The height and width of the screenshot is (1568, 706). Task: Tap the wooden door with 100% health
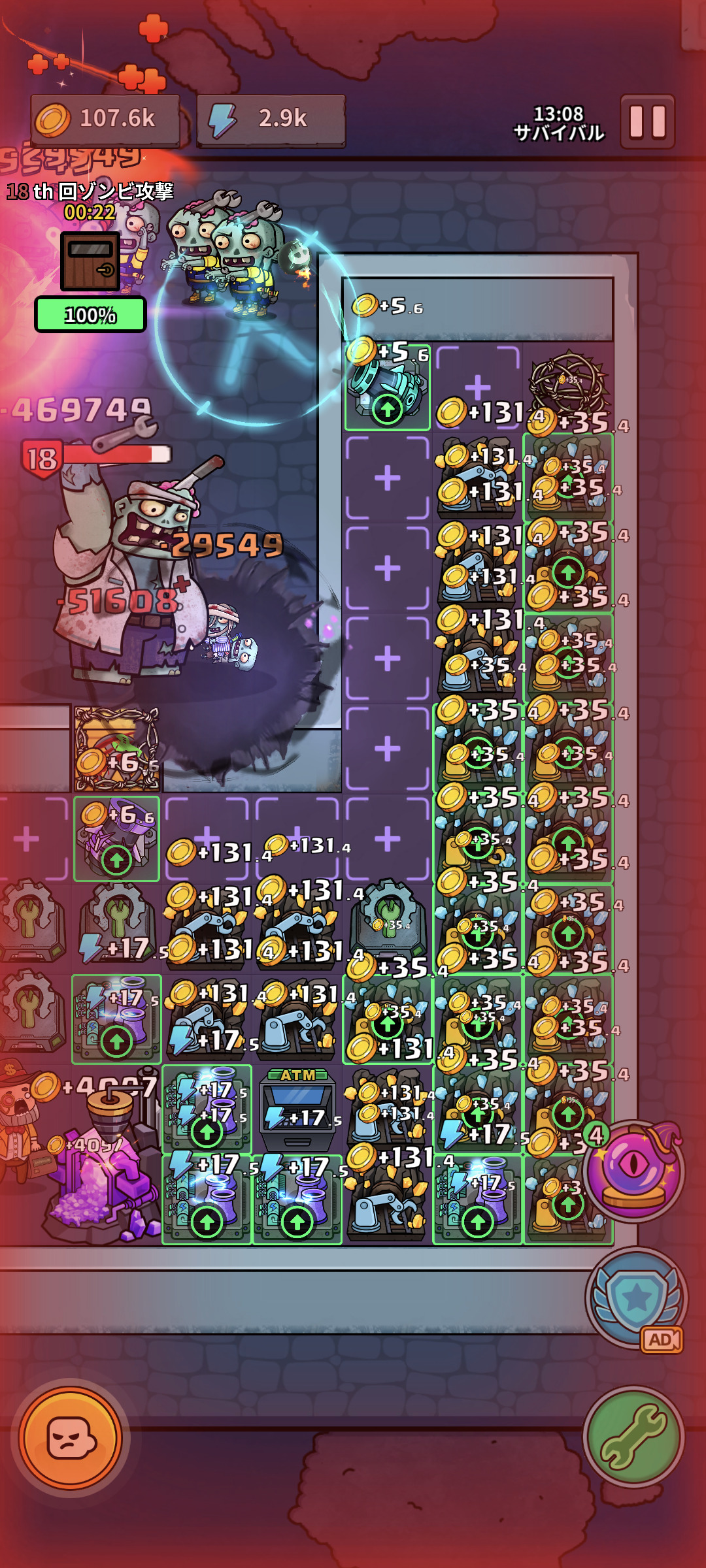pyautogui.click(x=90, y=261)
